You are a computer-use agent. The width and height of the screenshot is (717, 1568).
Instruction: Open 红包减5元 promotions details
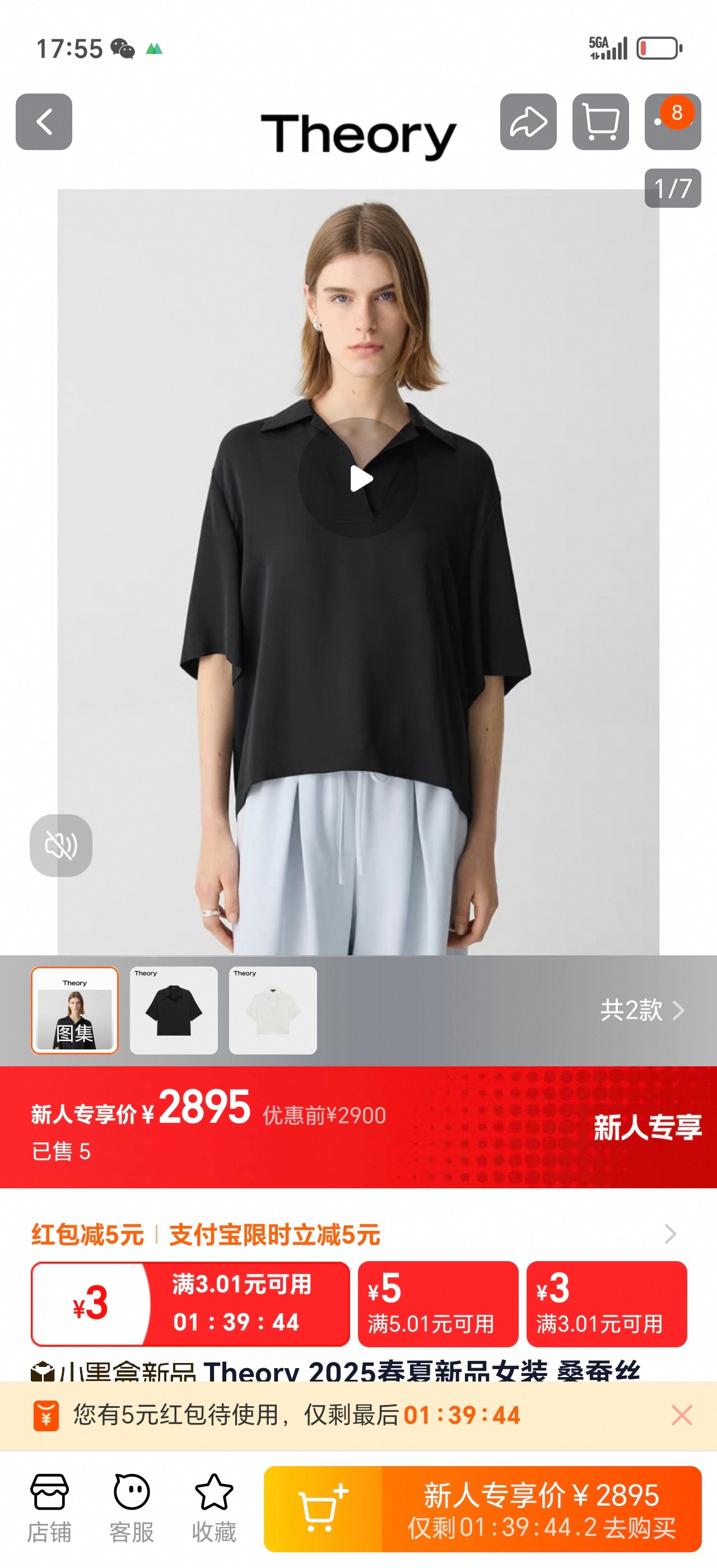click(x=669, y=1234)
